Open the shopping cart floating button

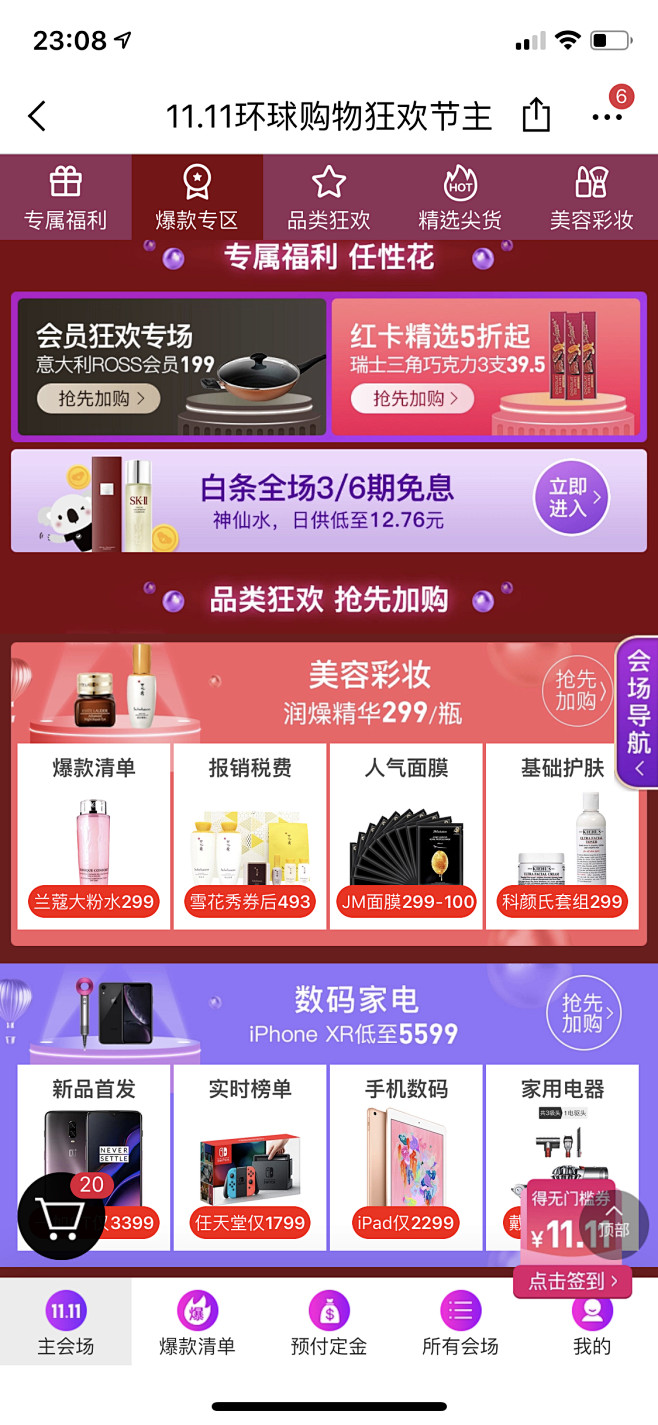pos(62,1215)
